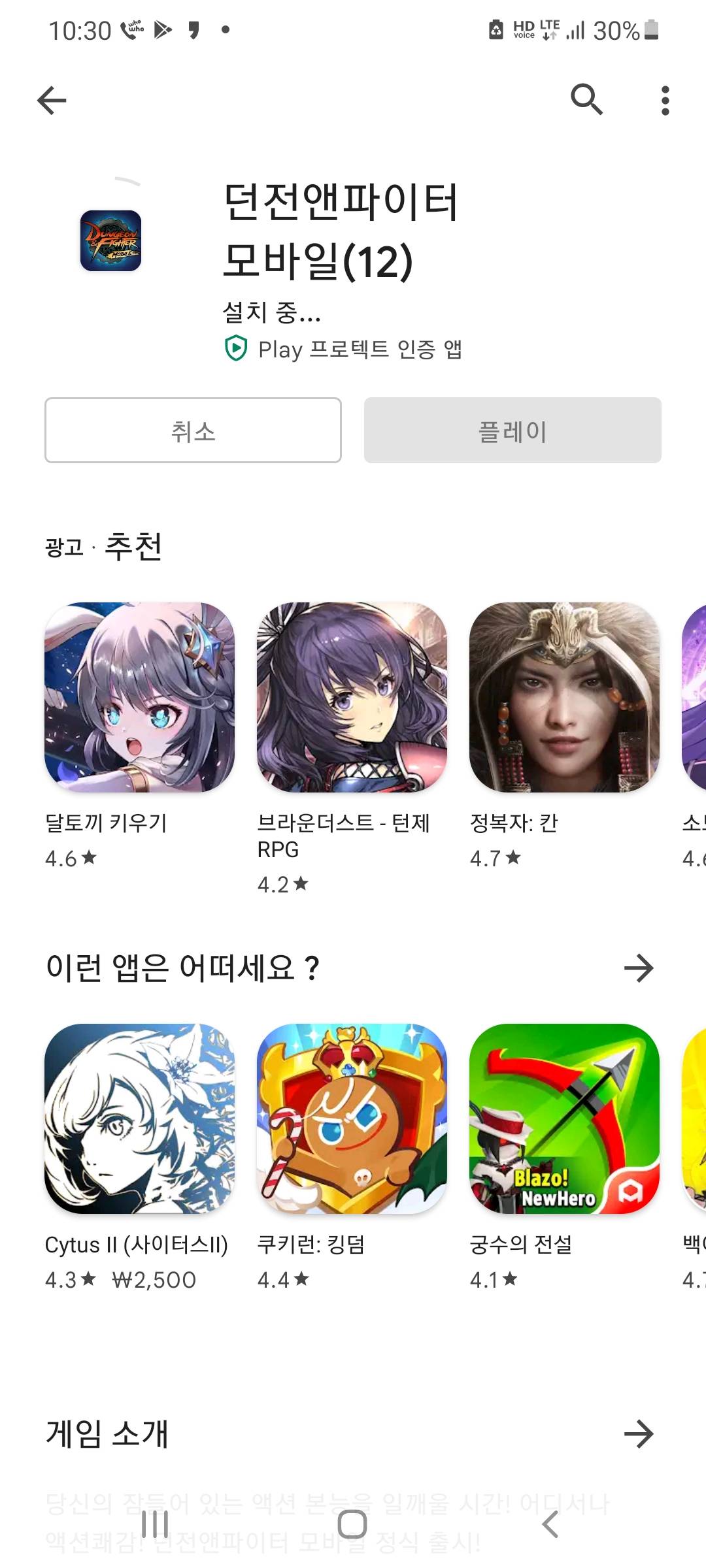Cancel the installation with 취소 button
706x1568 pixels.
coord(193,431)
